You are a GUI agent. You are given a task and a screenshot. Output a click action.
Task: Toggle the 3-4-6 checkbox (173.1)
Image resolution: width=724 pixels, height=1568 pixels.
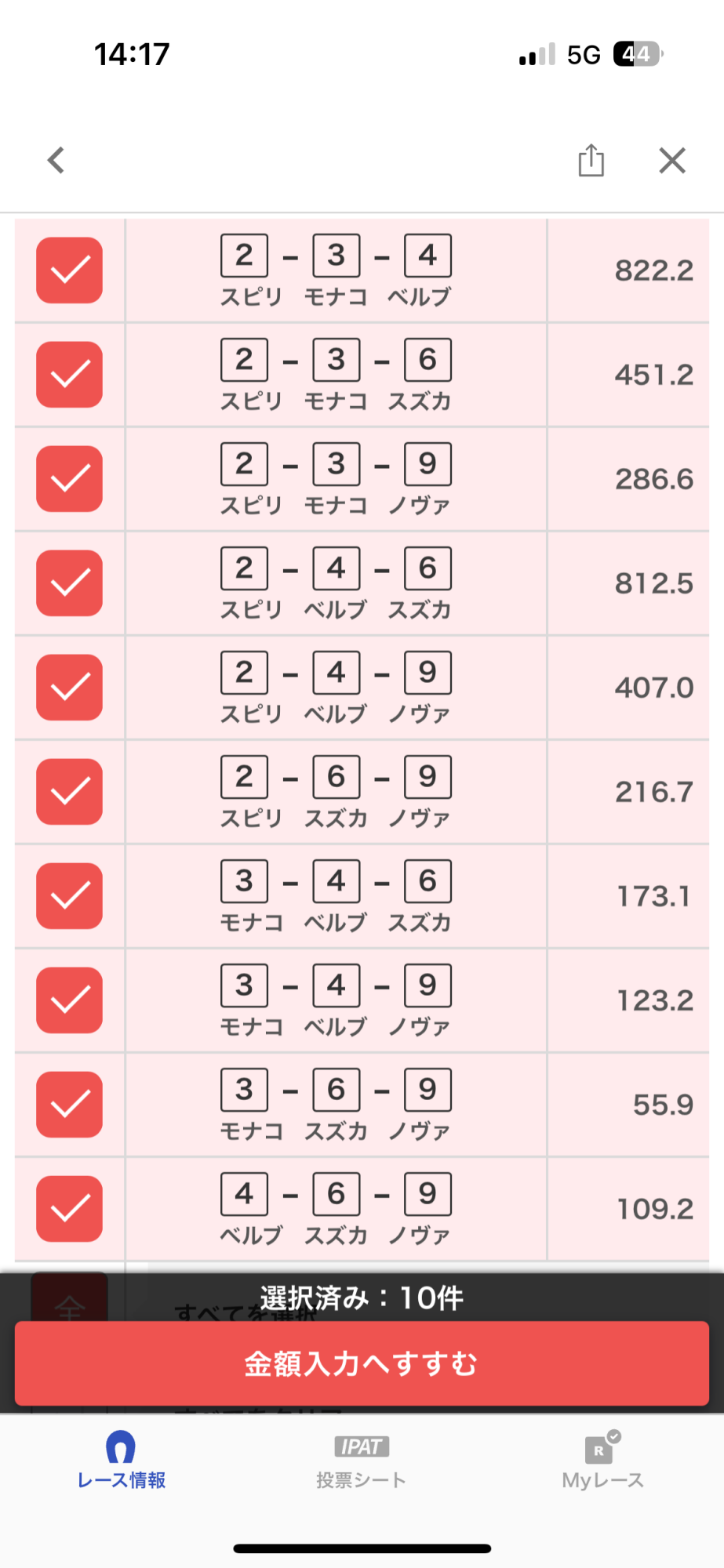(x=70, y=896)
